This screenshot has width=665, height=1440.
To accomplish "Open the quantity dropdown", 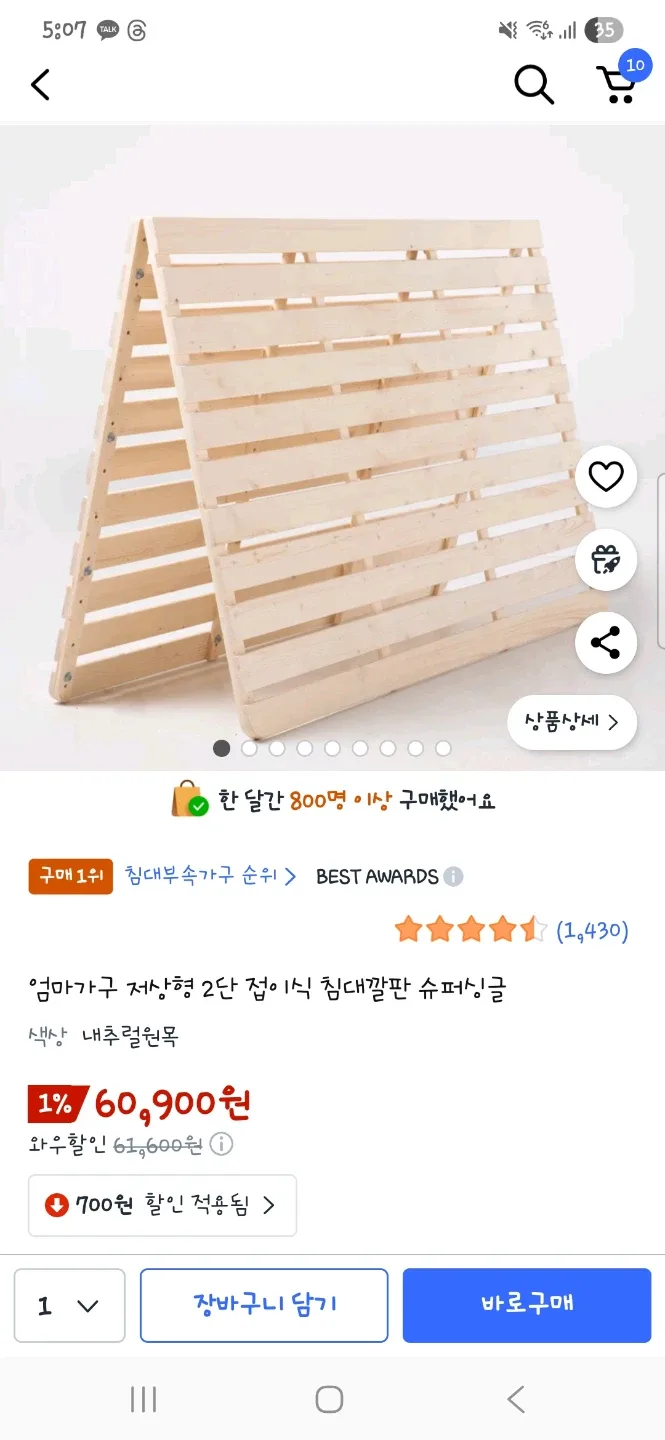I will [69, 1305].
